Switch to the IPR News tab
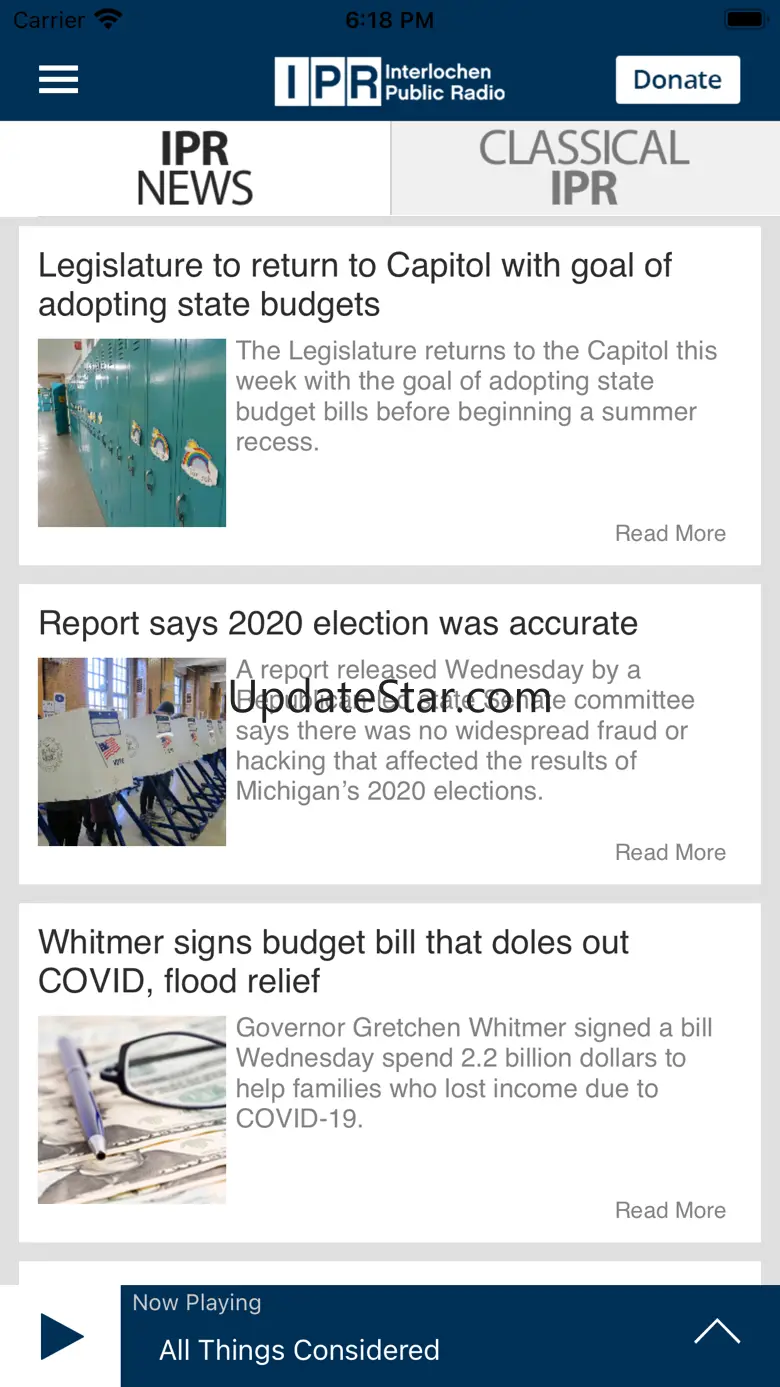The image size is (780, 1387). click(195, 168)
